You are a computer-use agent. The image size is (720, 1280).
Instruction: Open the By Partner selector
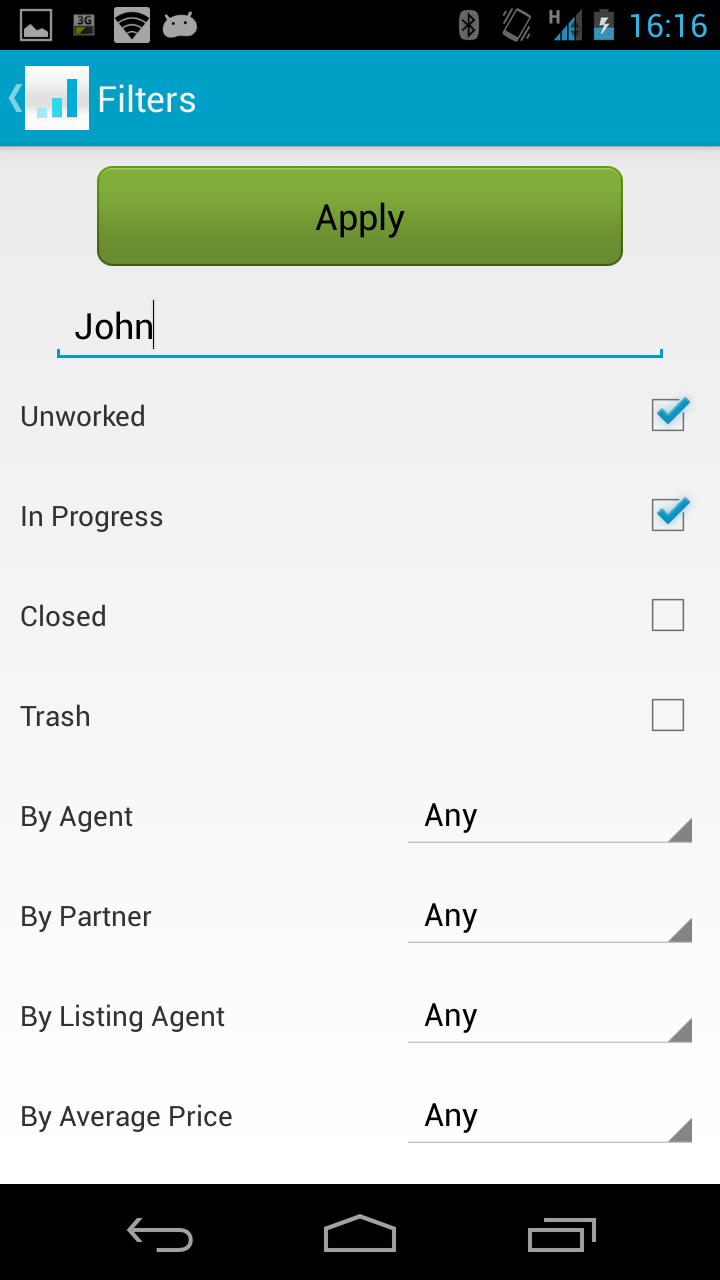tap(549, 920)
